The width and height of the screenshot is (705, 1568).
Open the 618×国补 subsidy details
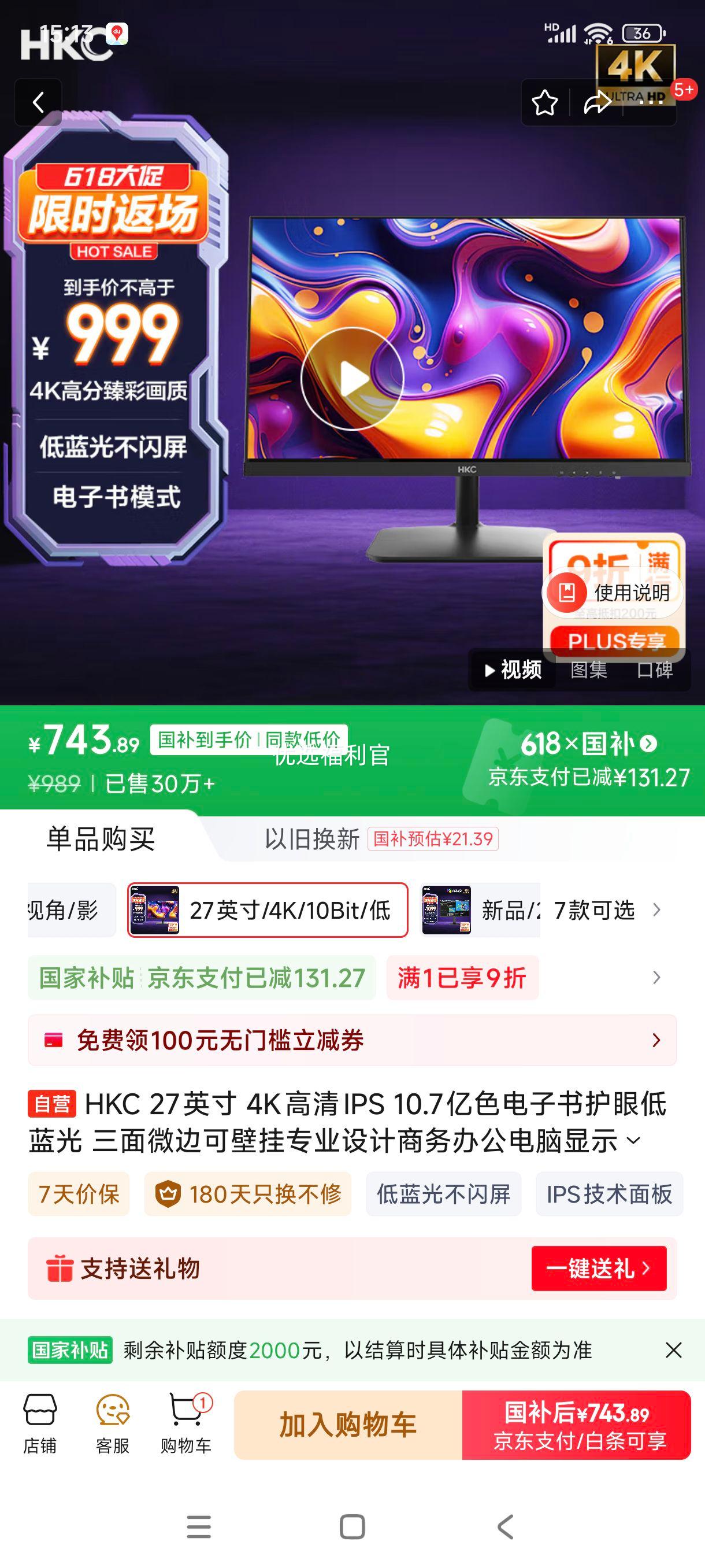pos(588,744)
